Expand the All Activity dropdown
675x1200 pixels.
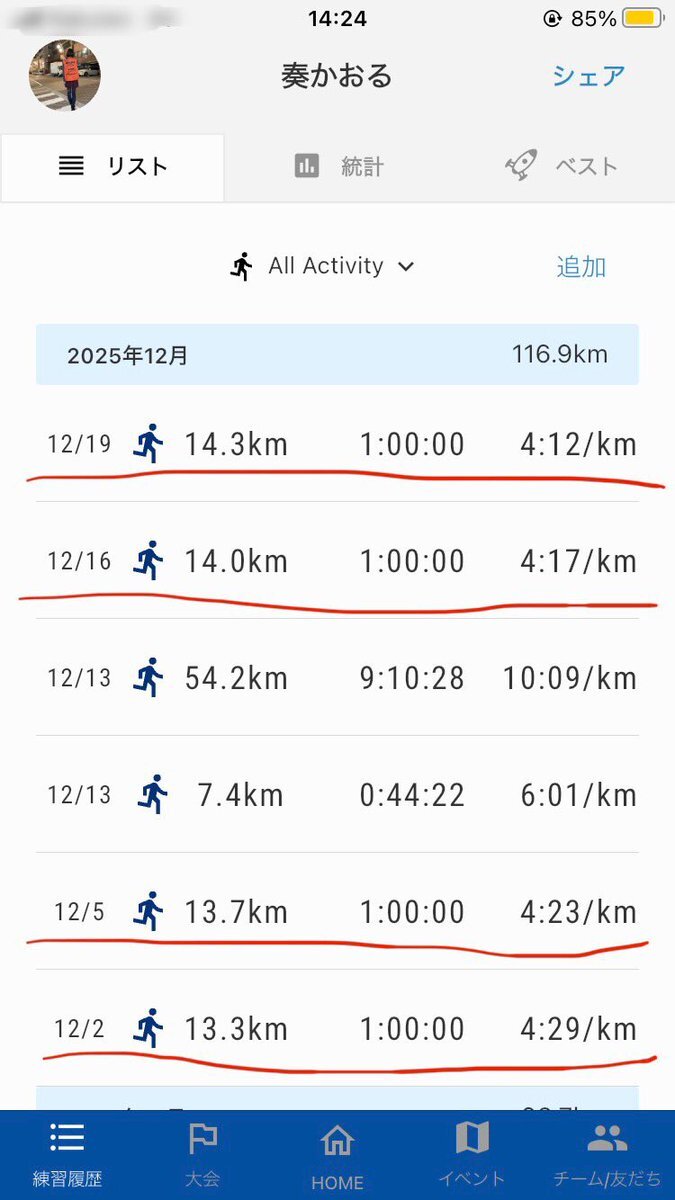(x=322, y=266)
